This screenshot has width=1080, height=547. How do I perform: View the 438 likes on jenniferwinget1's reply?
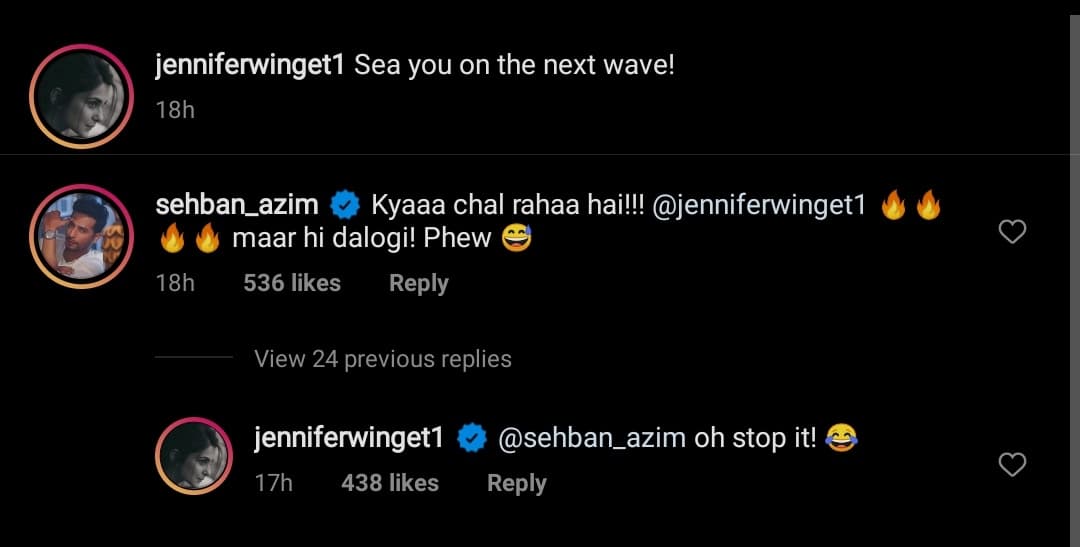[x=390, y=483]
